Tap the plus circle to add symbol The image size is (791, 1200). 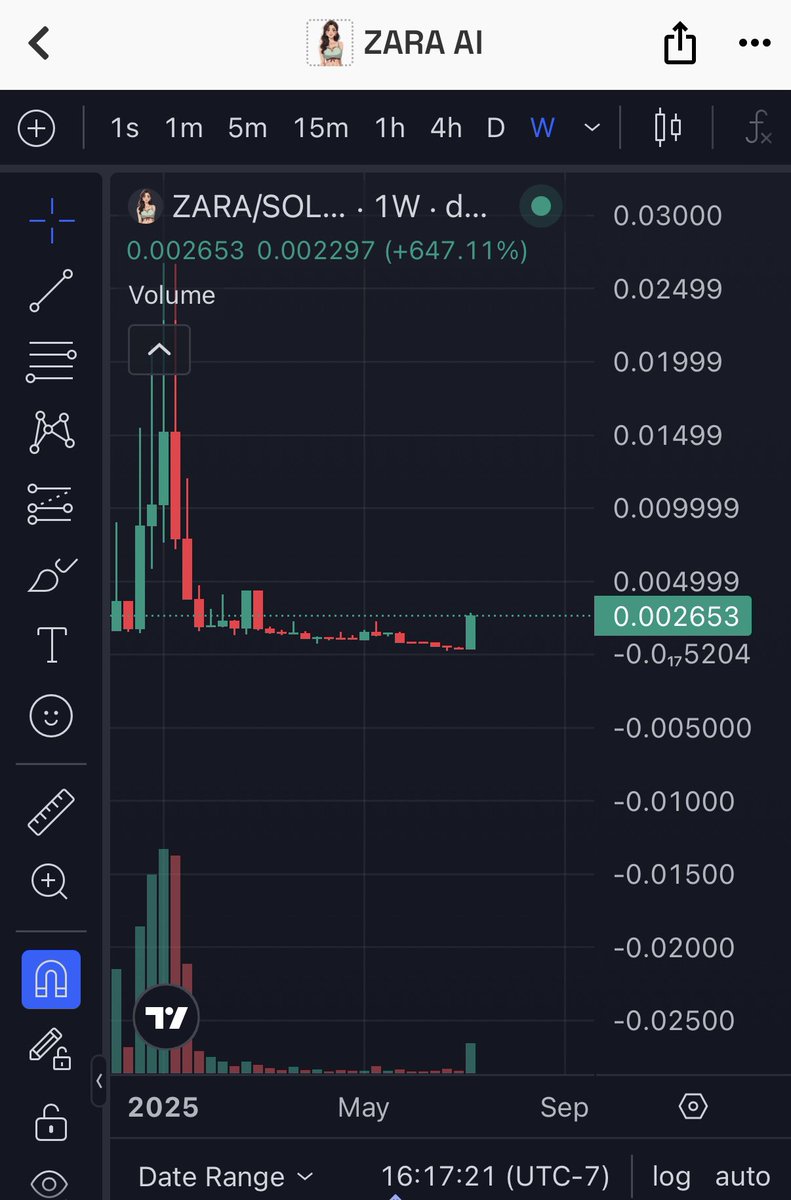tap(37, 128)
